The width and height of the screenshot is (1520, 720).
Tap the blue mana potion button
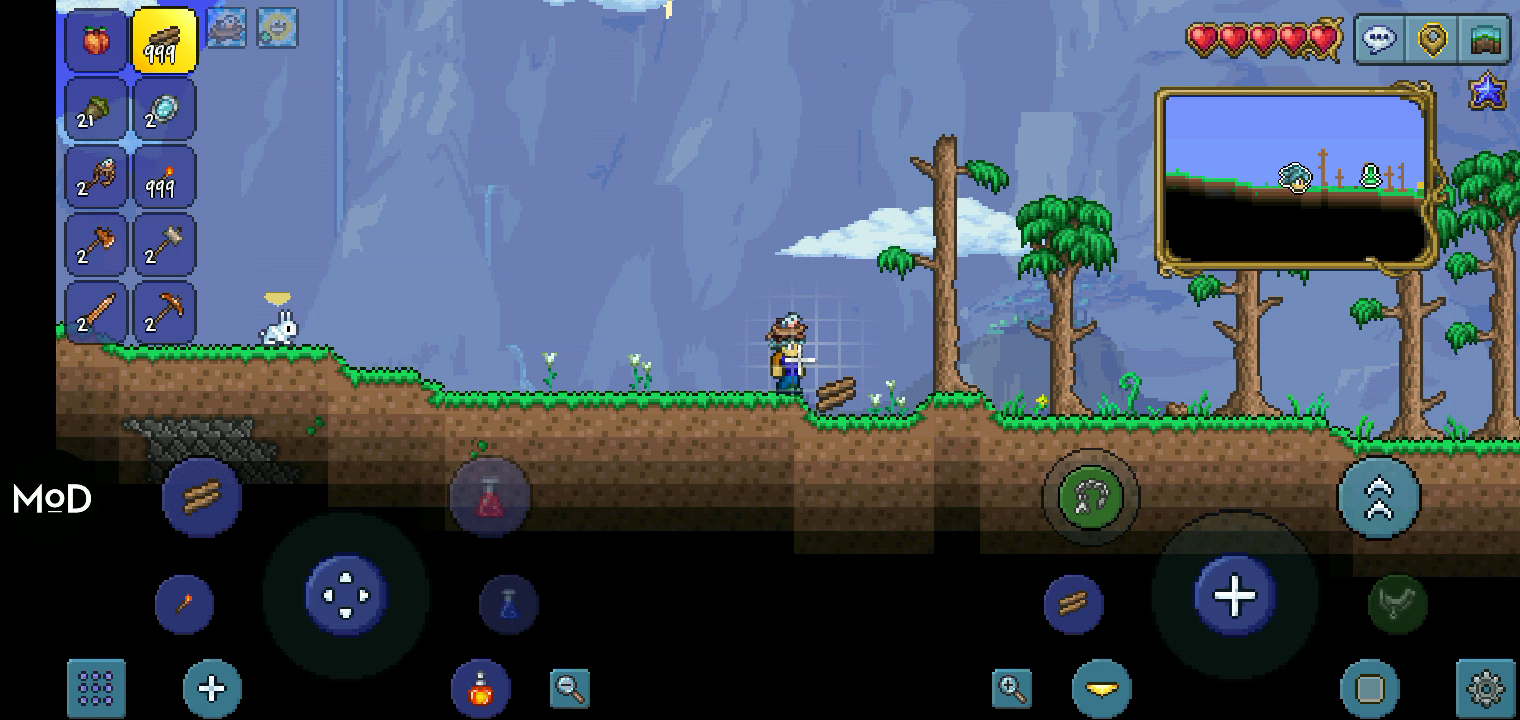(x=508, y=604)
